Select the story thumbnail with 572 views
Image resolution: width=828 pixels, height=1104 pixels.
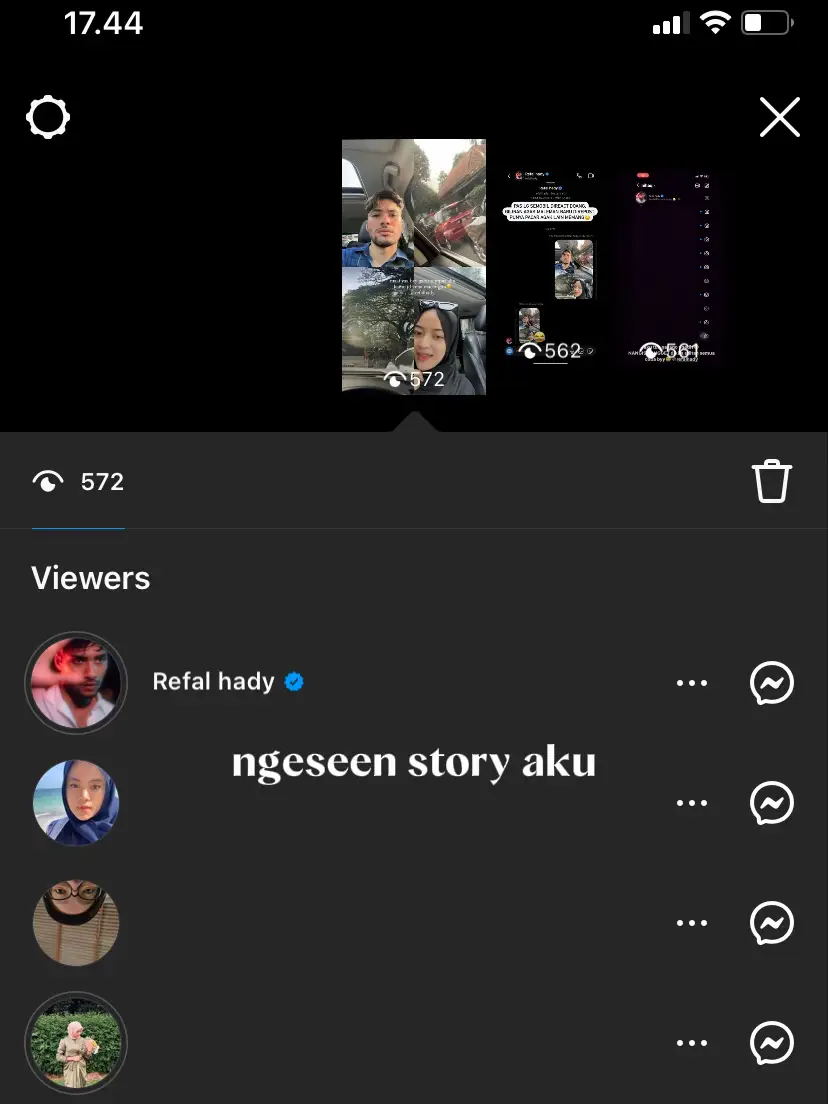[x=414, y=266]
